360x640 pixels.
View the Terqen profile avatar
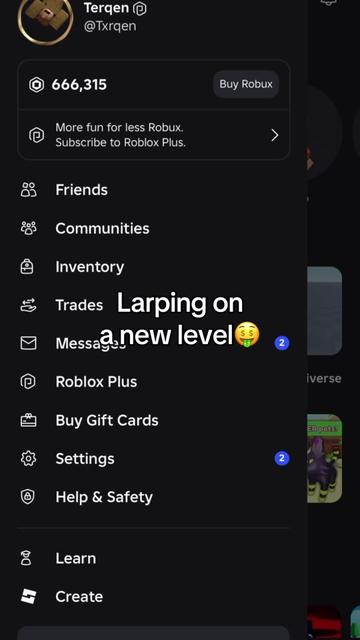[45, 17]
